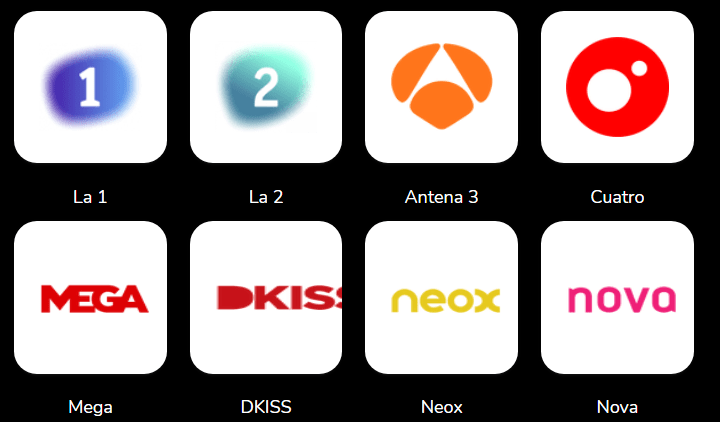Choose the Mega channel
The width and height of the screenshot is (720, 422).
tap(90, 297)
